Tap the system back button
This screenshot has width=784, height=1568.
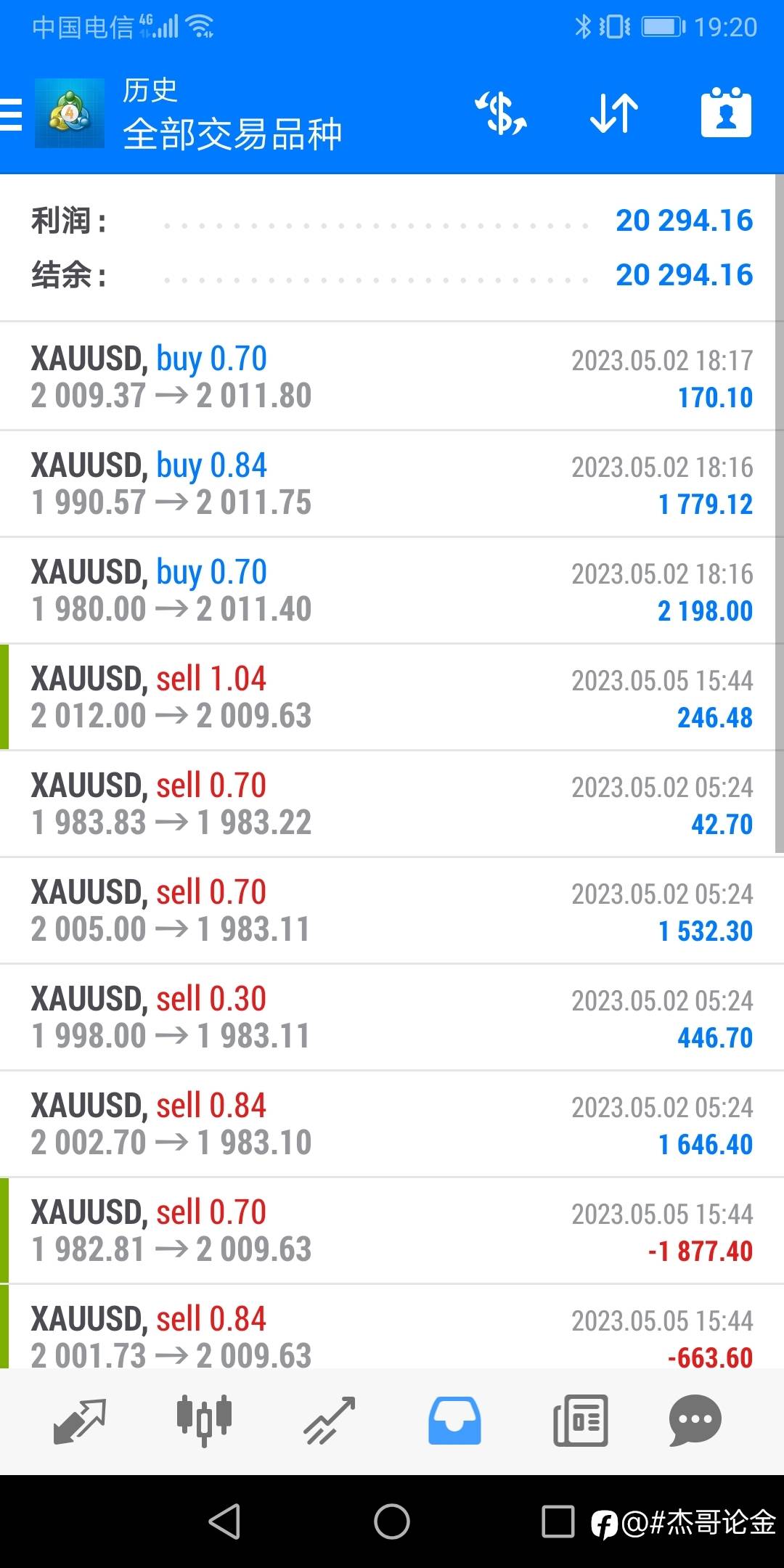click(225, 1522)
